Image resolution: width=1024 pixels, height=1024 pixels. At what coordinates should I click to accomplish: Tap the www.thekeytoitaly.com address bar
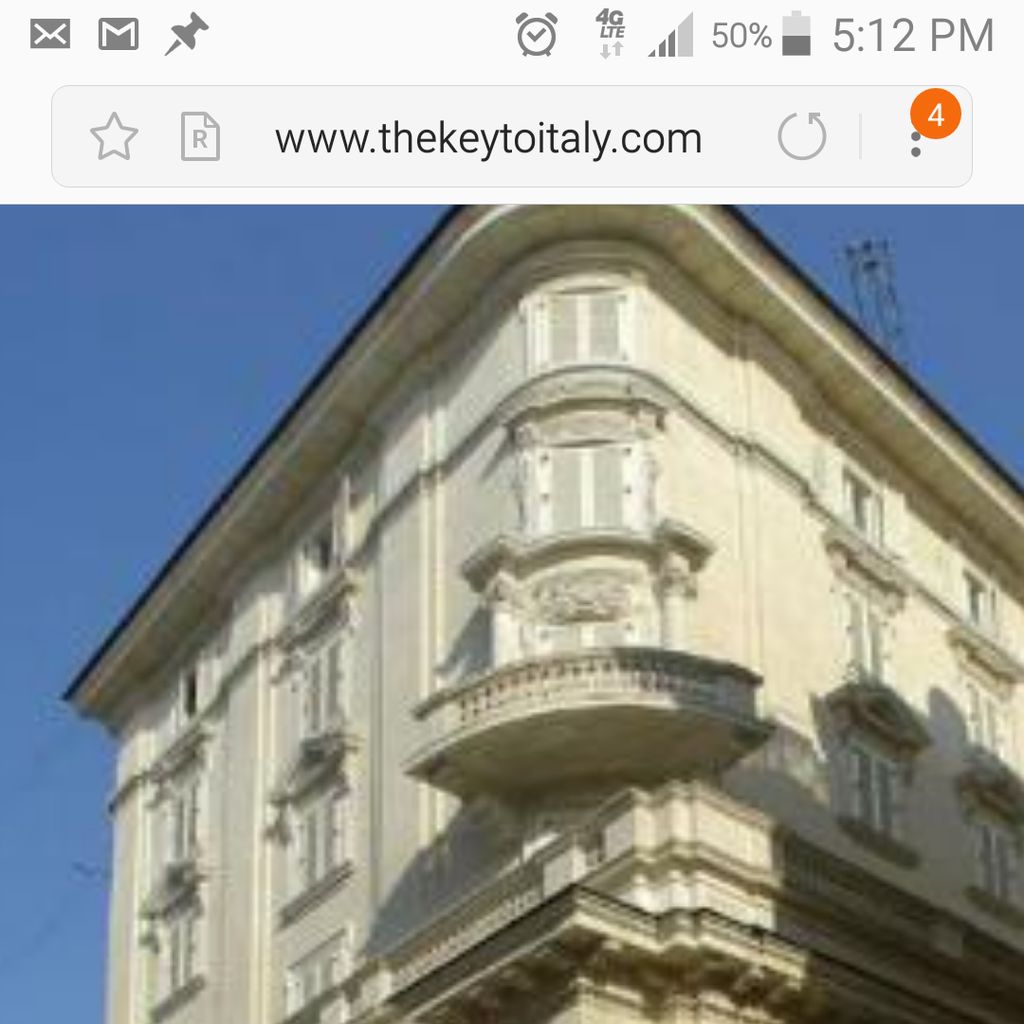[488, 138]
